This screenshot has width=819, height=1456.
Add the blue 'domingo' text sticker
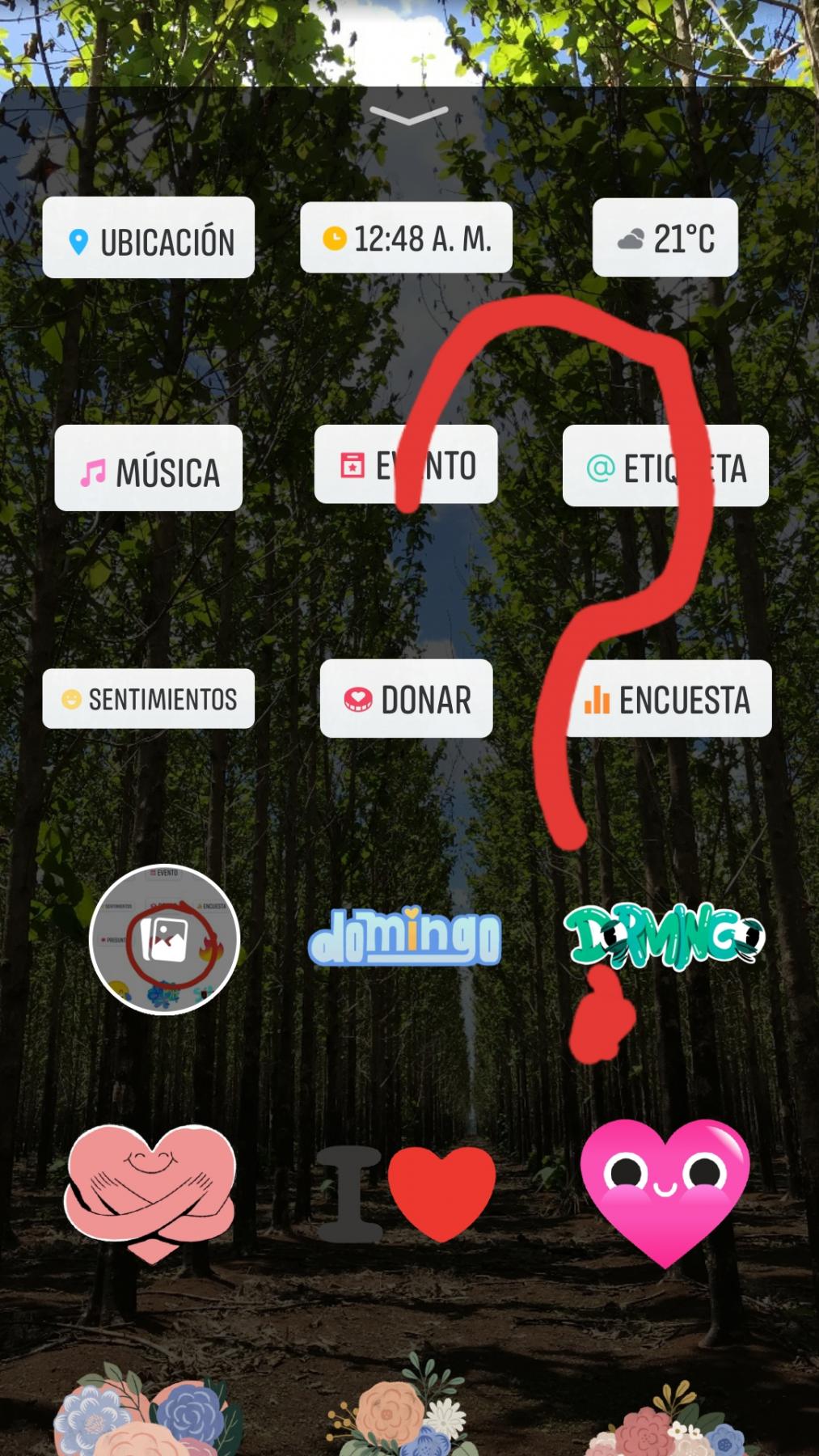click(x=405, y=938)
